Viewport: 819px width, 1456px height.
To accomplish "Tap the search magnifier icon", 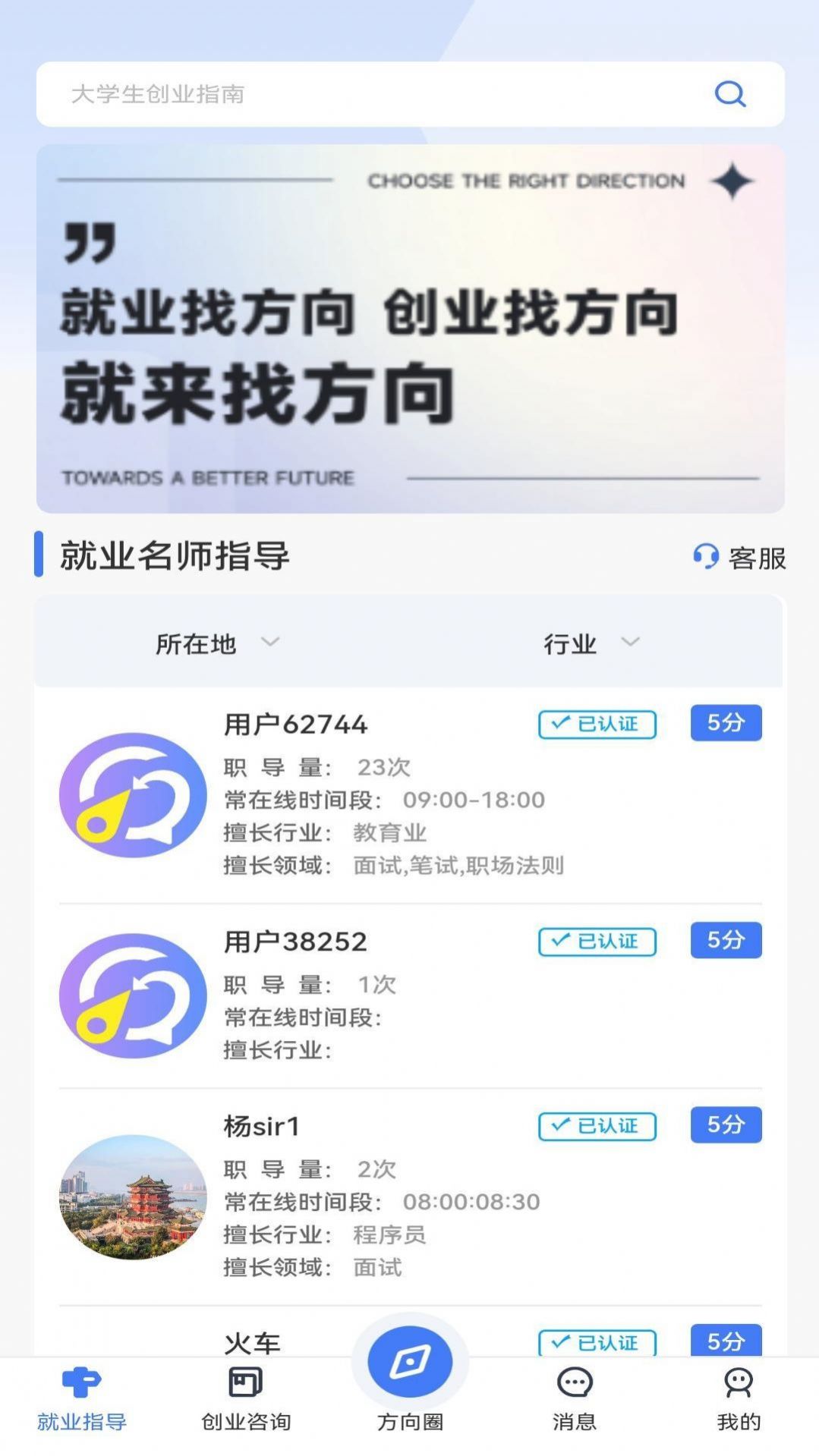I will coord(728,93).
